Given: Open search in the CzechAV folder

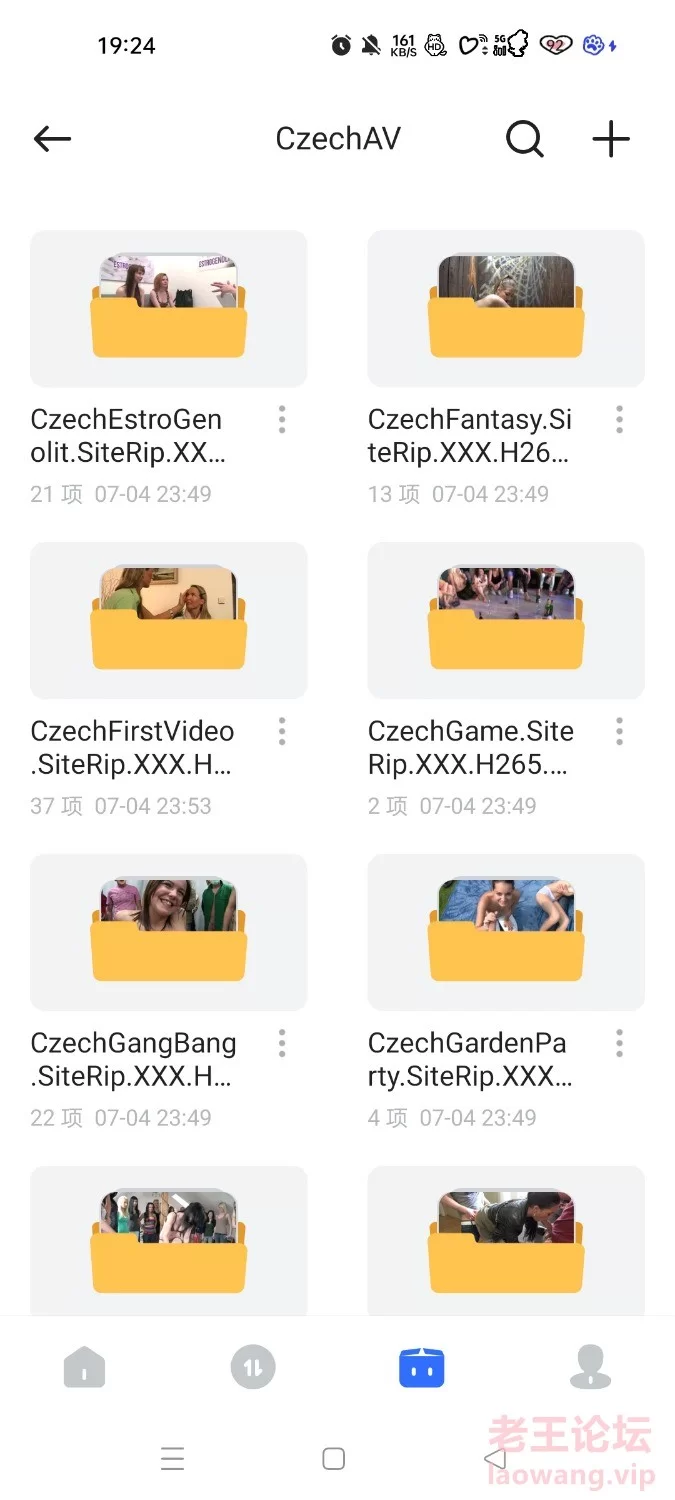Looking at the screenshot, I should click(524, 139).
